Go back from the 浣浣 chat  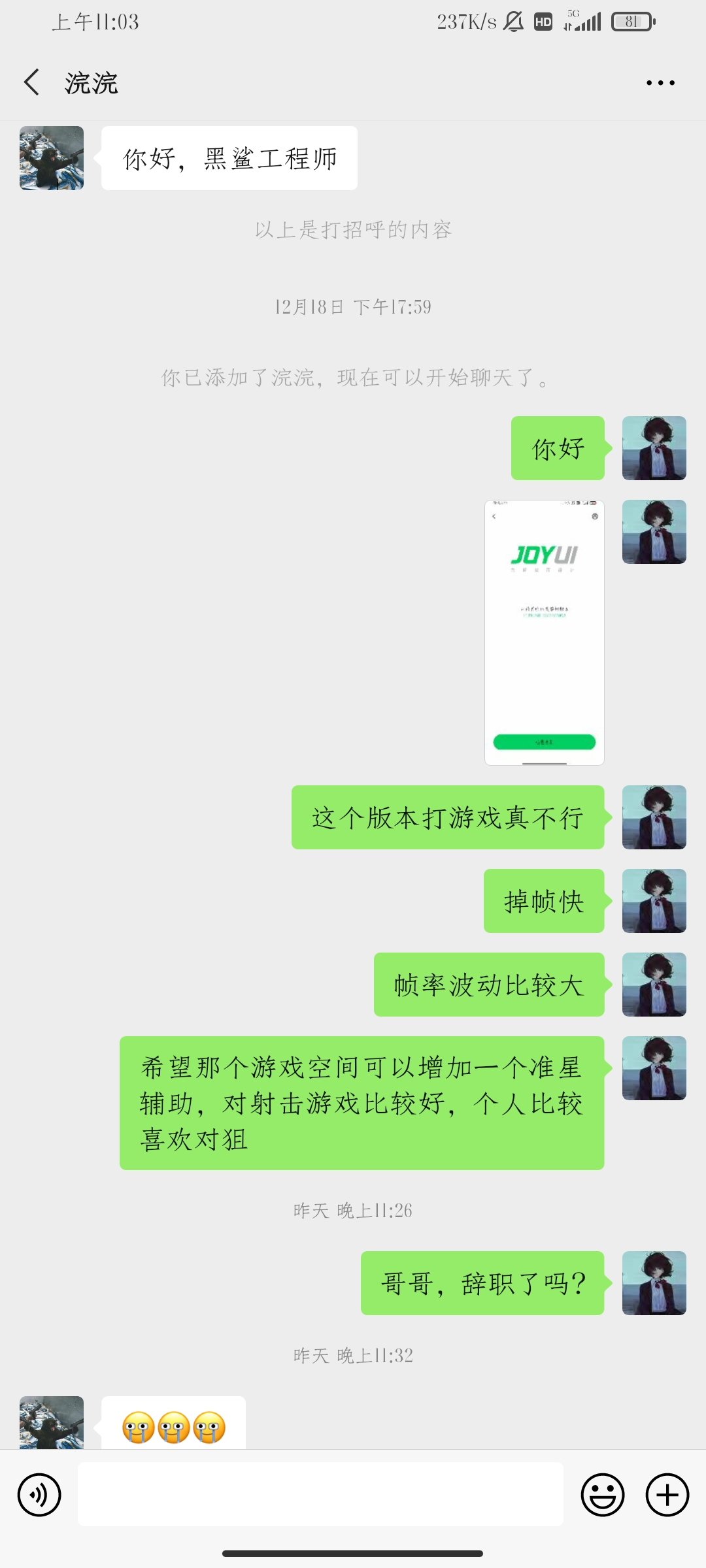31,82
